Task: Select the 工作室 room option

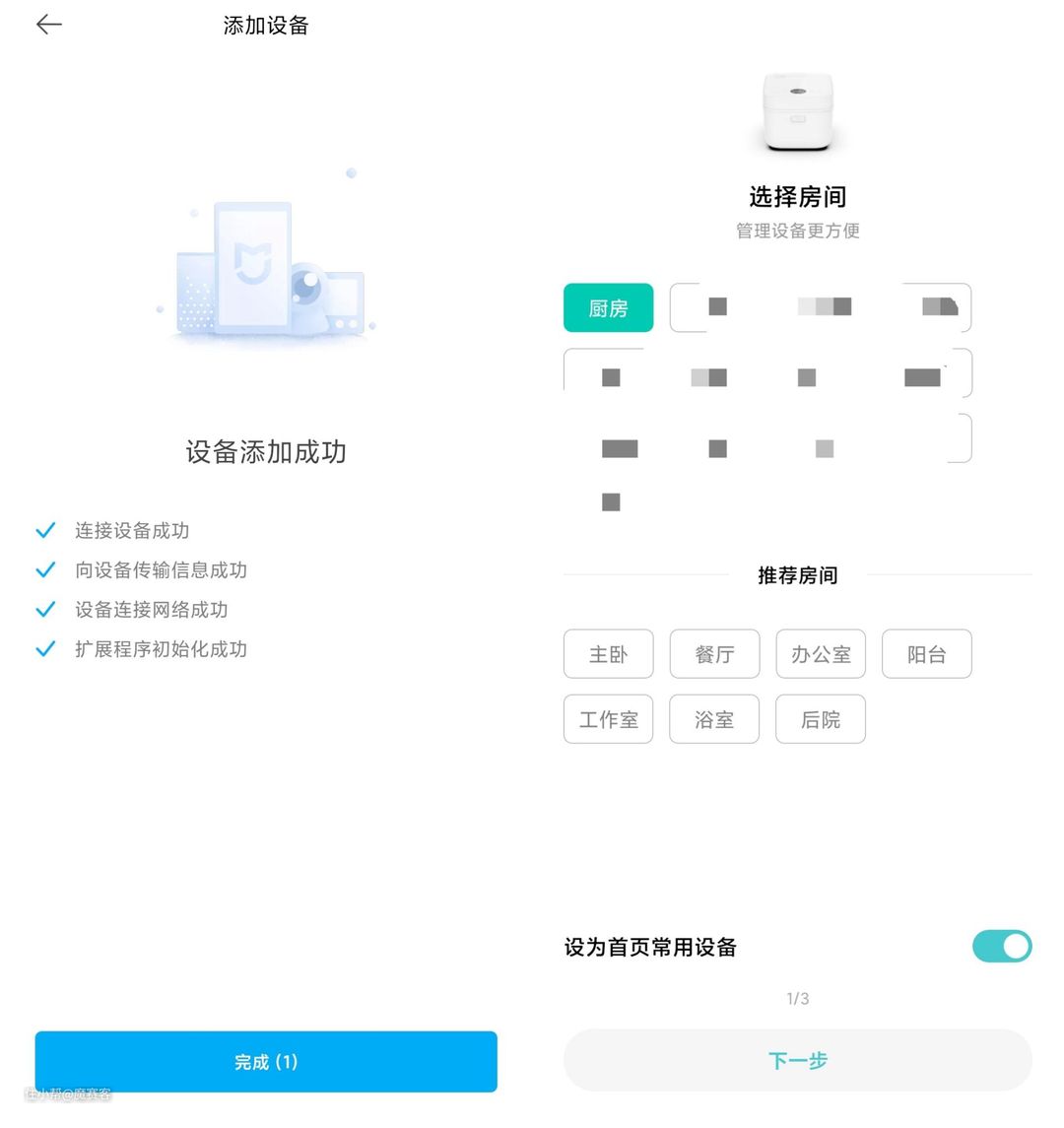Action: pyautogui.click(x=608, y=719)
